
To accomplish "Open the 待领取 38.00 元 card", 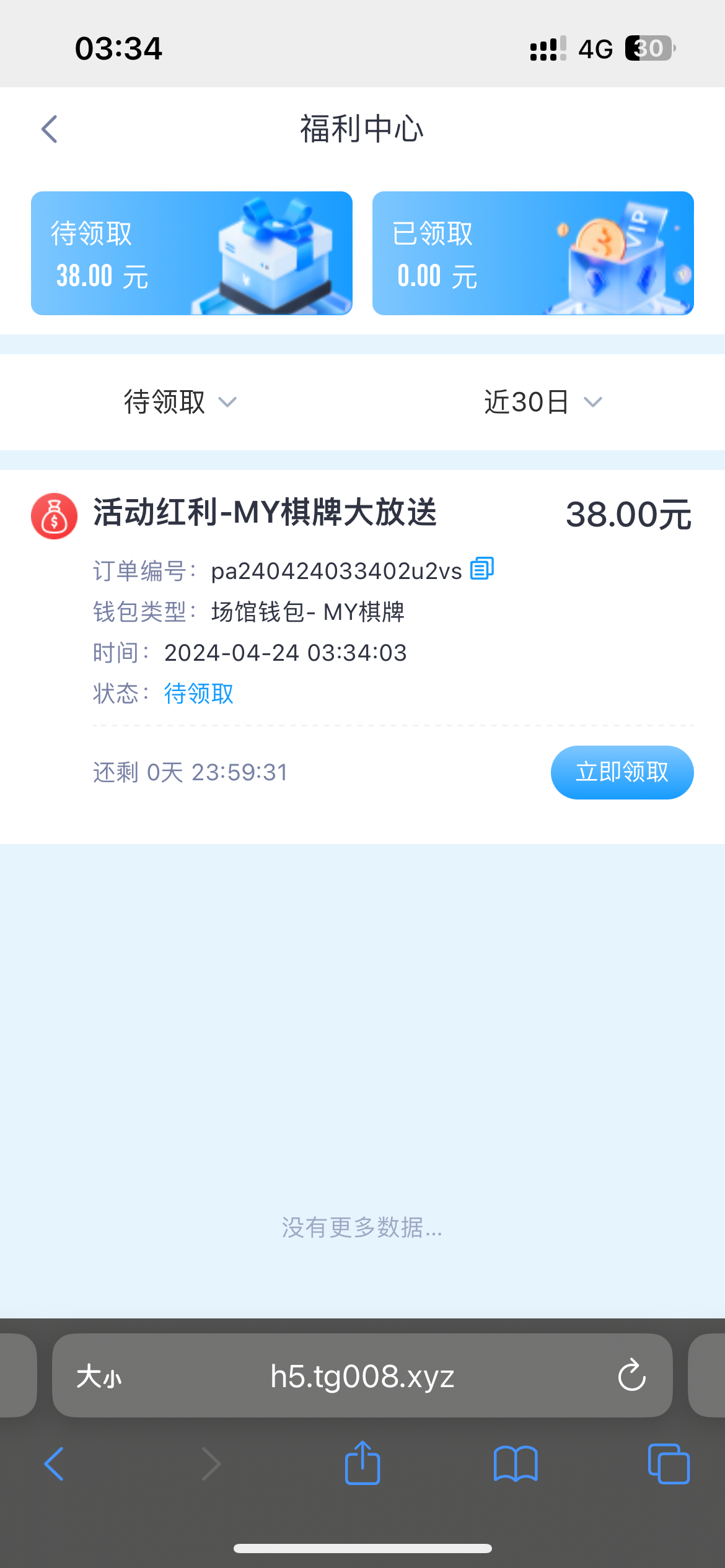I will tap(191, 253).
